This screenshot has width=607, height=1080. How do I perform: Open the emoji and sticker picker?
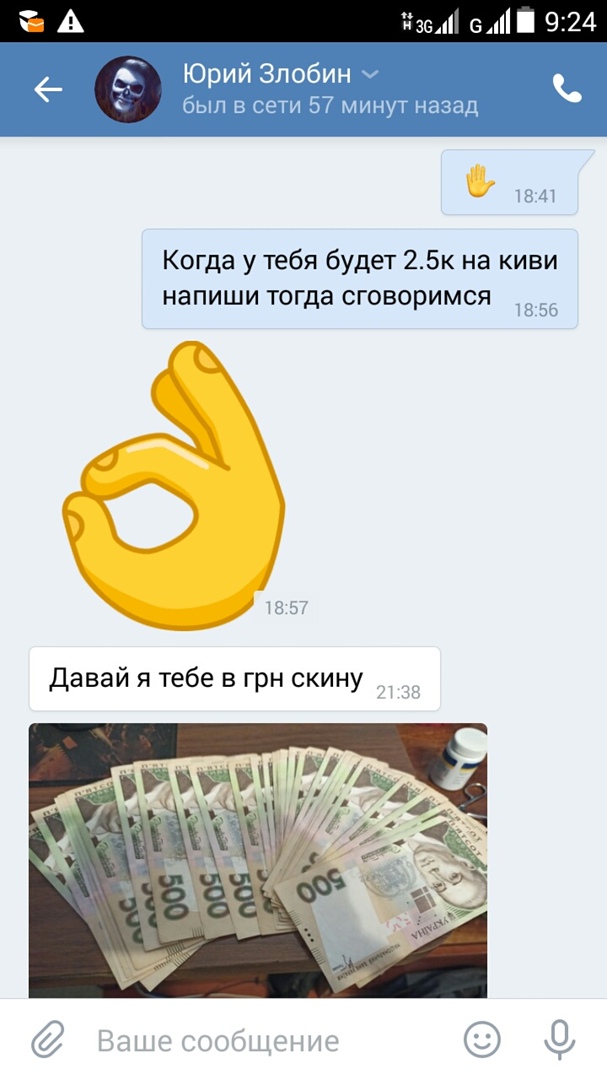pyautogui.click(x=482, y=1040)
